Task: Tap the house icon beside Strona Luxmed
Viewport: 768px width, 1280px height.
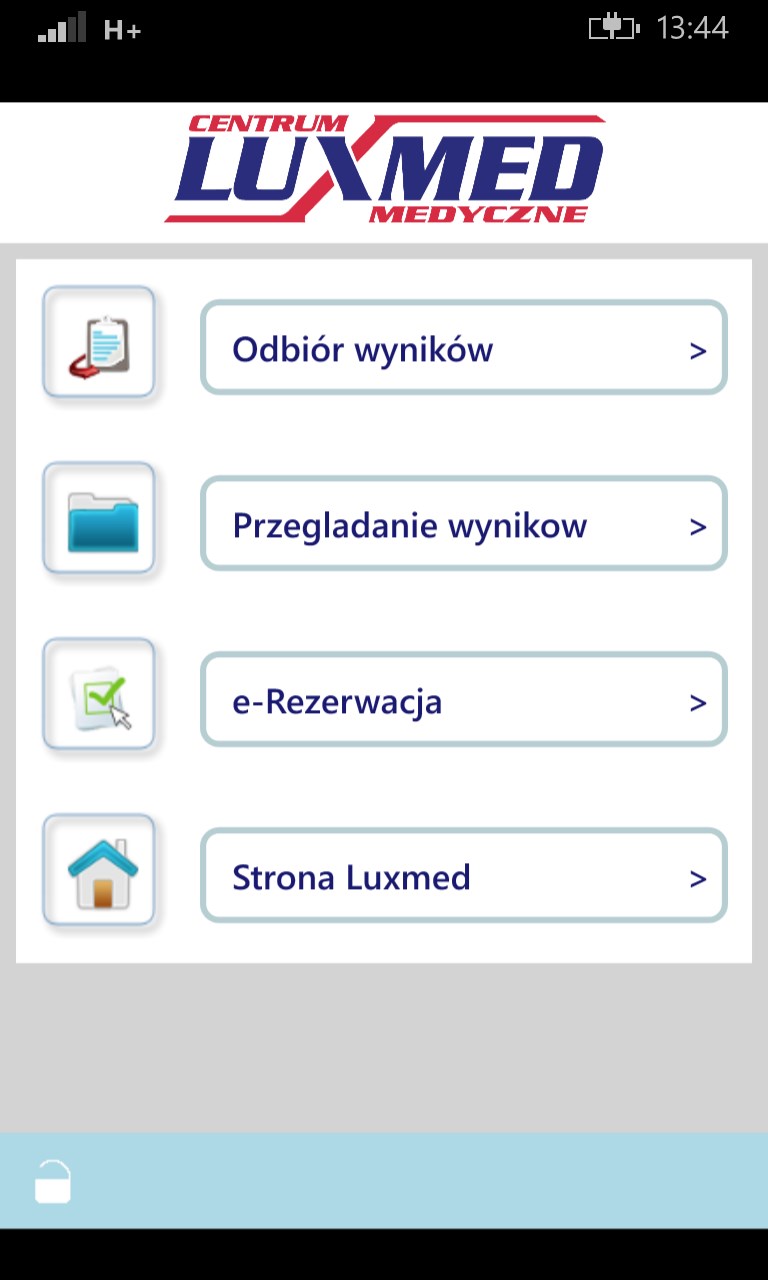Action: coord(99,872)
